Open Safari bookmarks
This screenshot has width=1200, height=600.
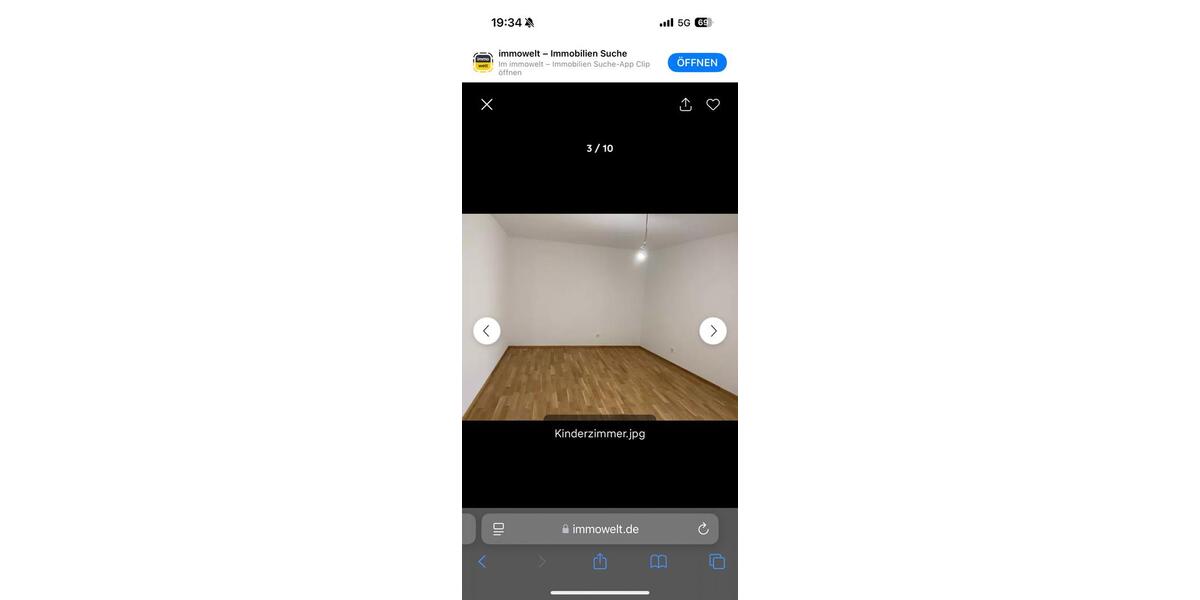click(658, 562)
